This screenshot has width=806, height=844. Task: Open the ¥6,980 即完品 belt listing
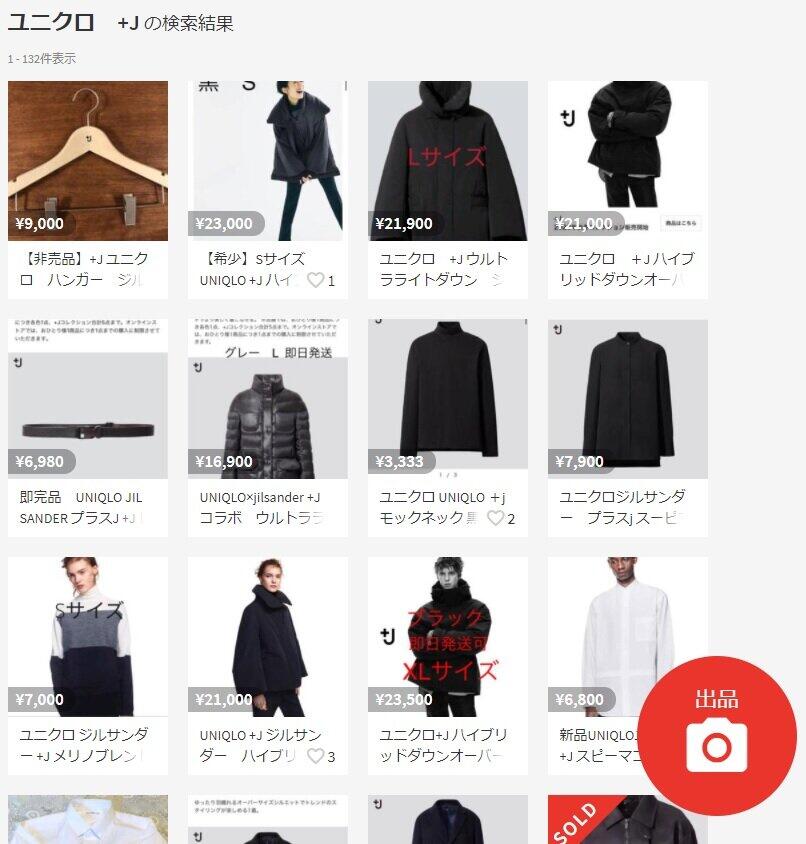(88, 399)
